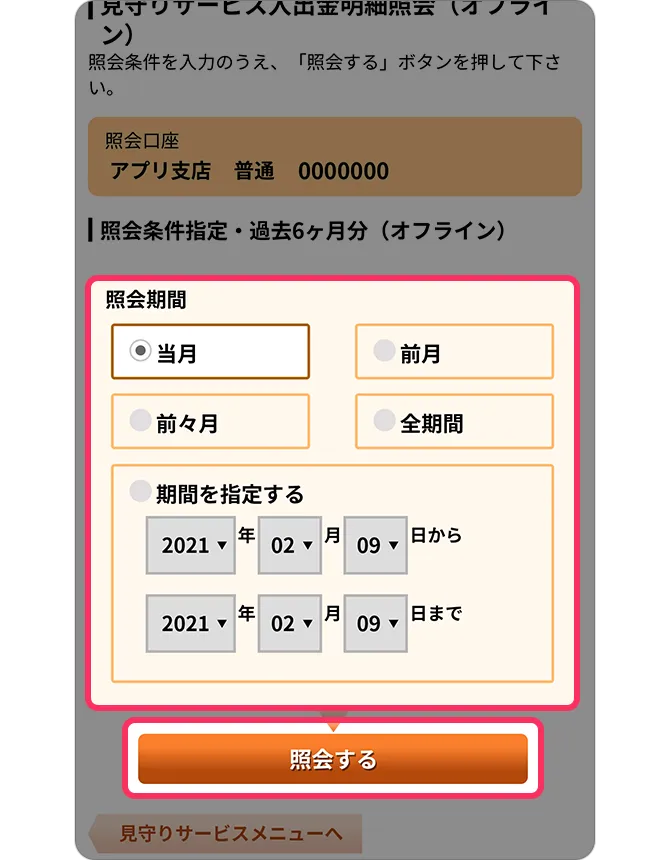The height and width of the screenshot is (860, 670).
Task: Open the day dropdown in the 日から row
Action: point(376,545)
